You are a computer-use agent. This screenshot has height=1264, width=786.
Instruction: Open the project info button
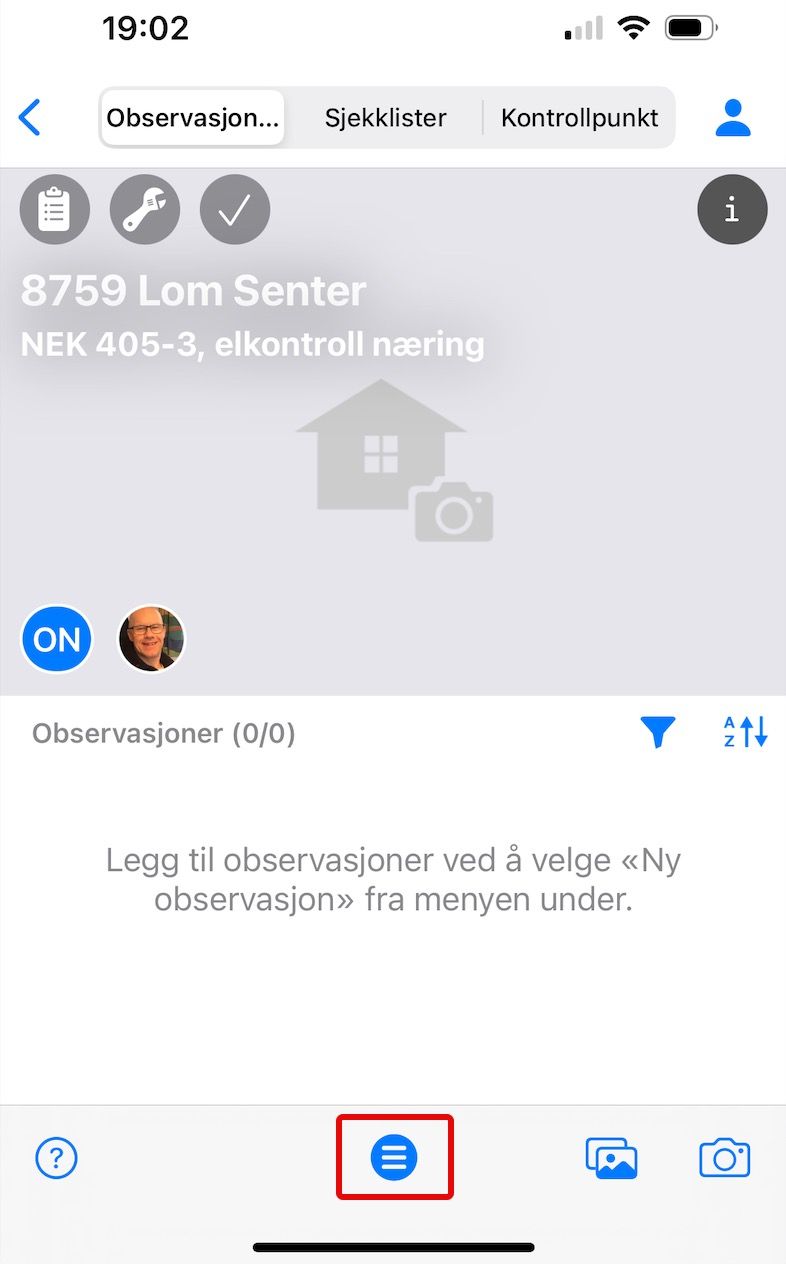[x=732, y=210]
